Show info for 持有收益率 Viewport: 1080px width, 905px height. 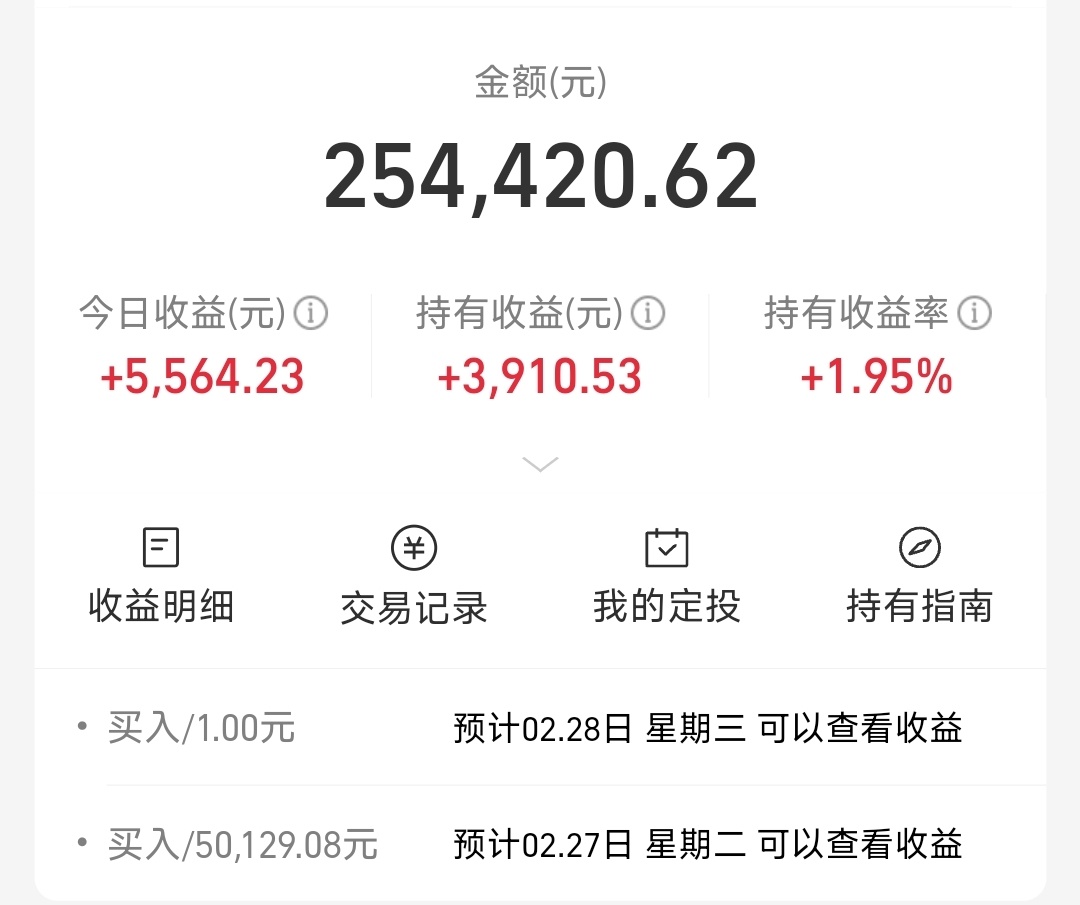(974, 314)
